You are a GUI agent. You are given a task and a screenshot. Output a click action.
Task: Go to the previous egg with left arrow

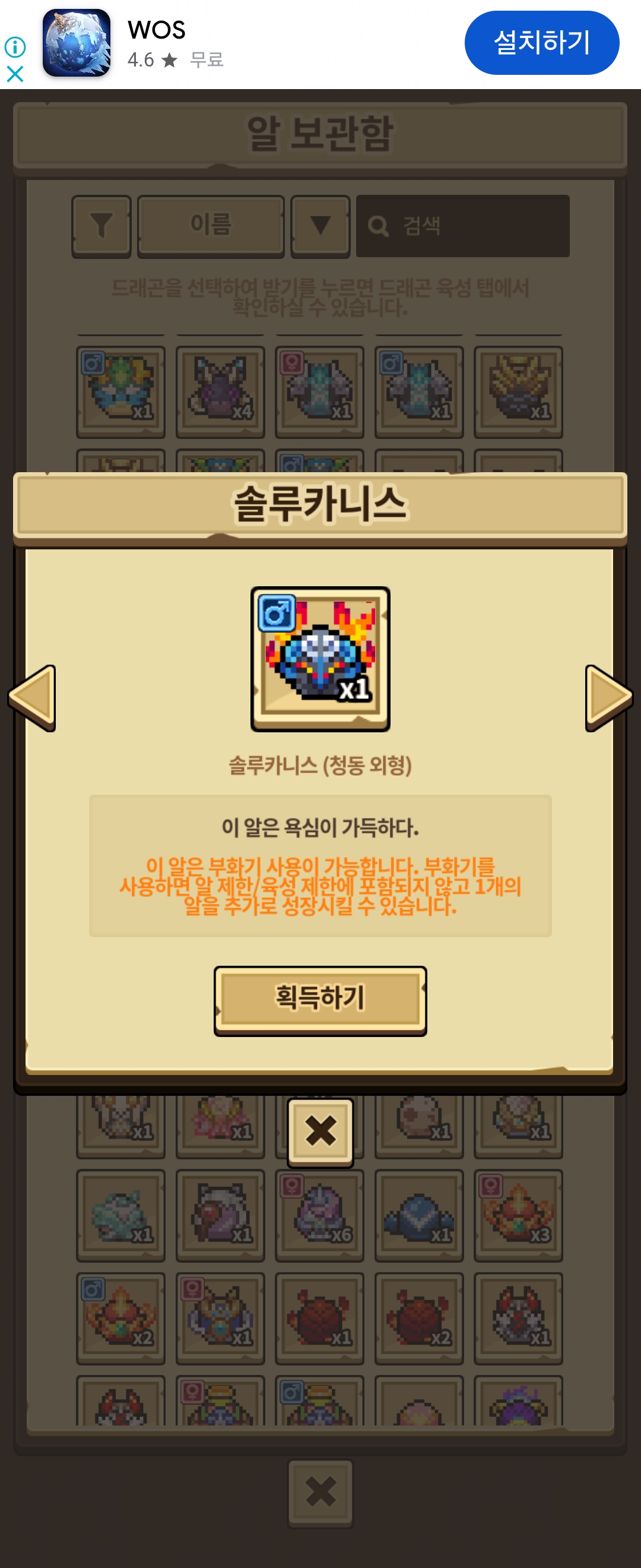(33, 697)
